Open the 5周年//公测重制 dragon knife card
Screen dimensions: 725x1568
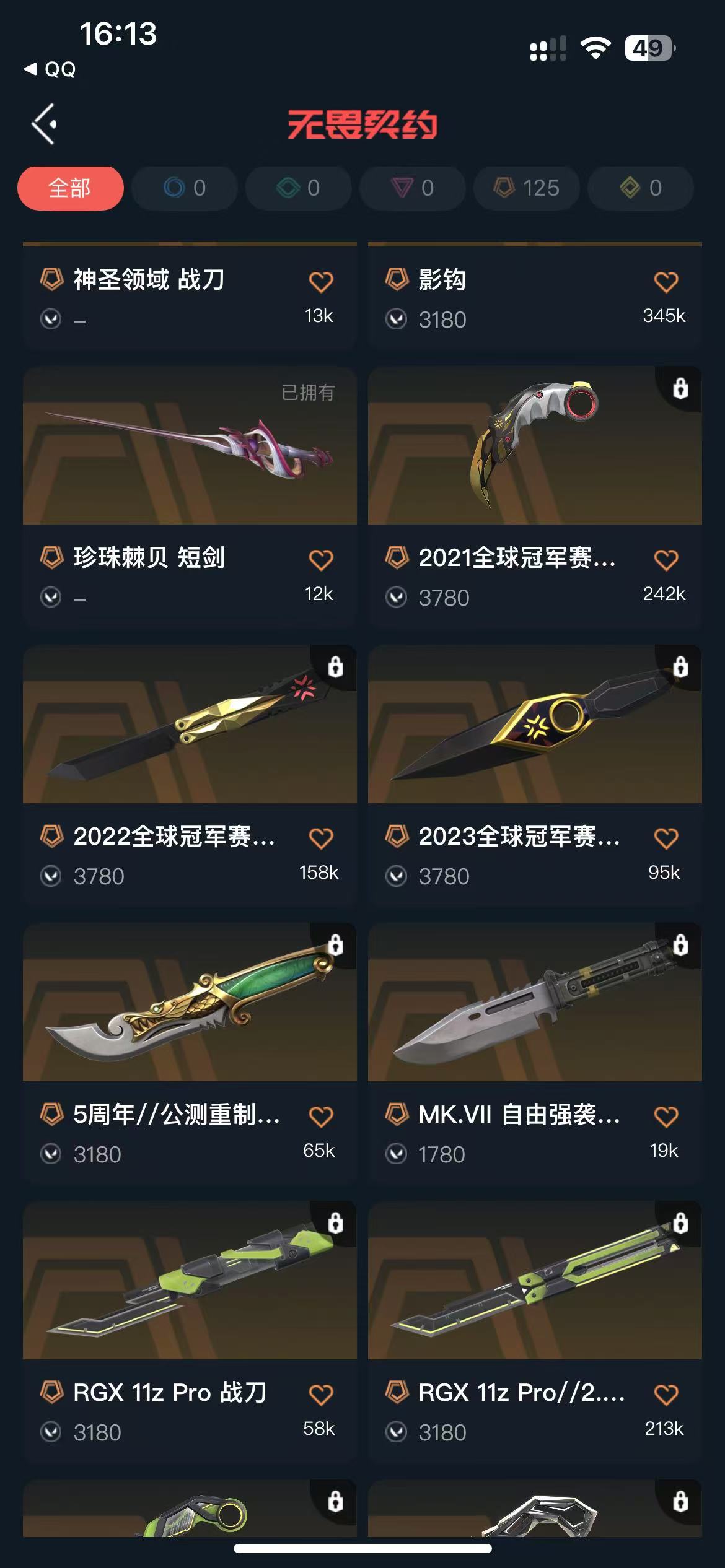pyautogui.click(x=190, y=1053)
